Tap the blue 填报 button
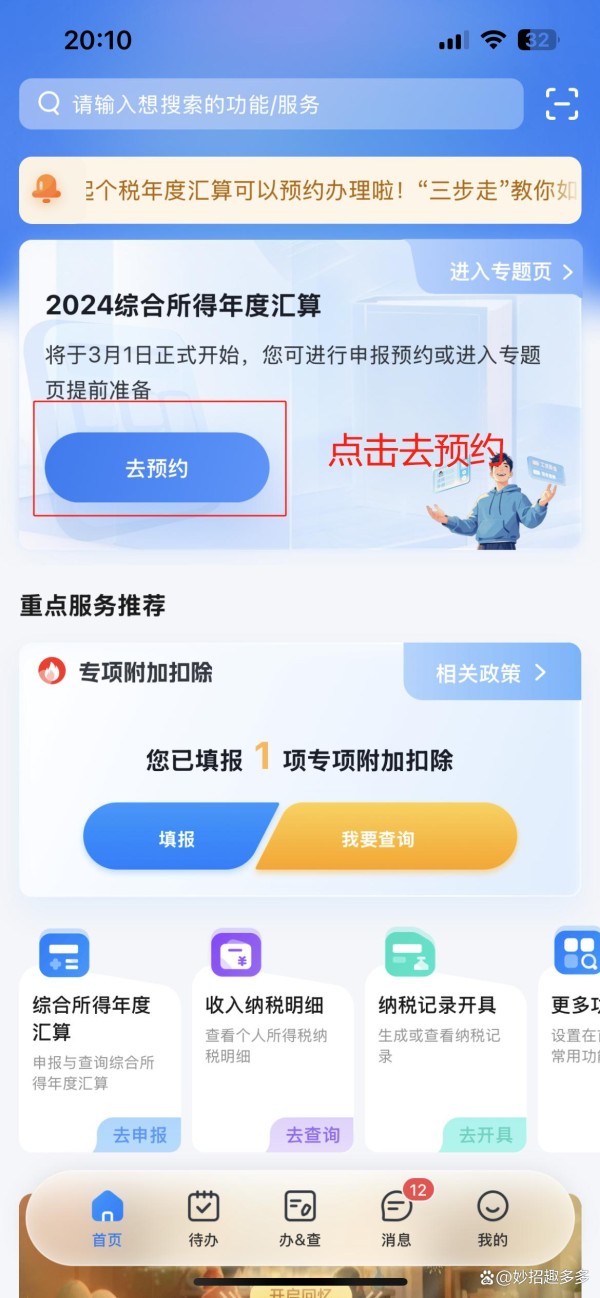The image size is (600, 1298). 177,838
